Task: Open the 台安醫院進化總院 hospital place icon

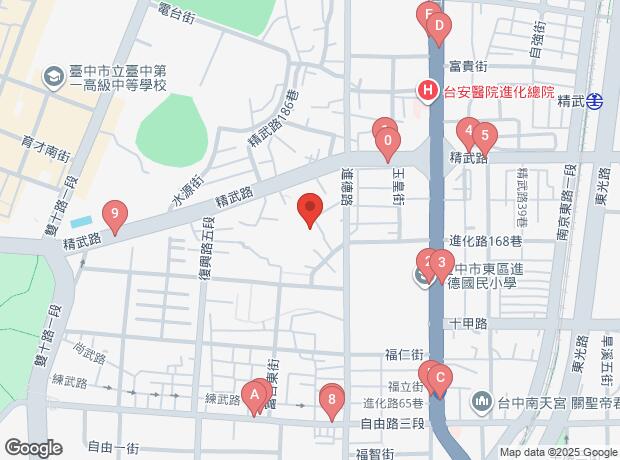Action: coord(427,91)
